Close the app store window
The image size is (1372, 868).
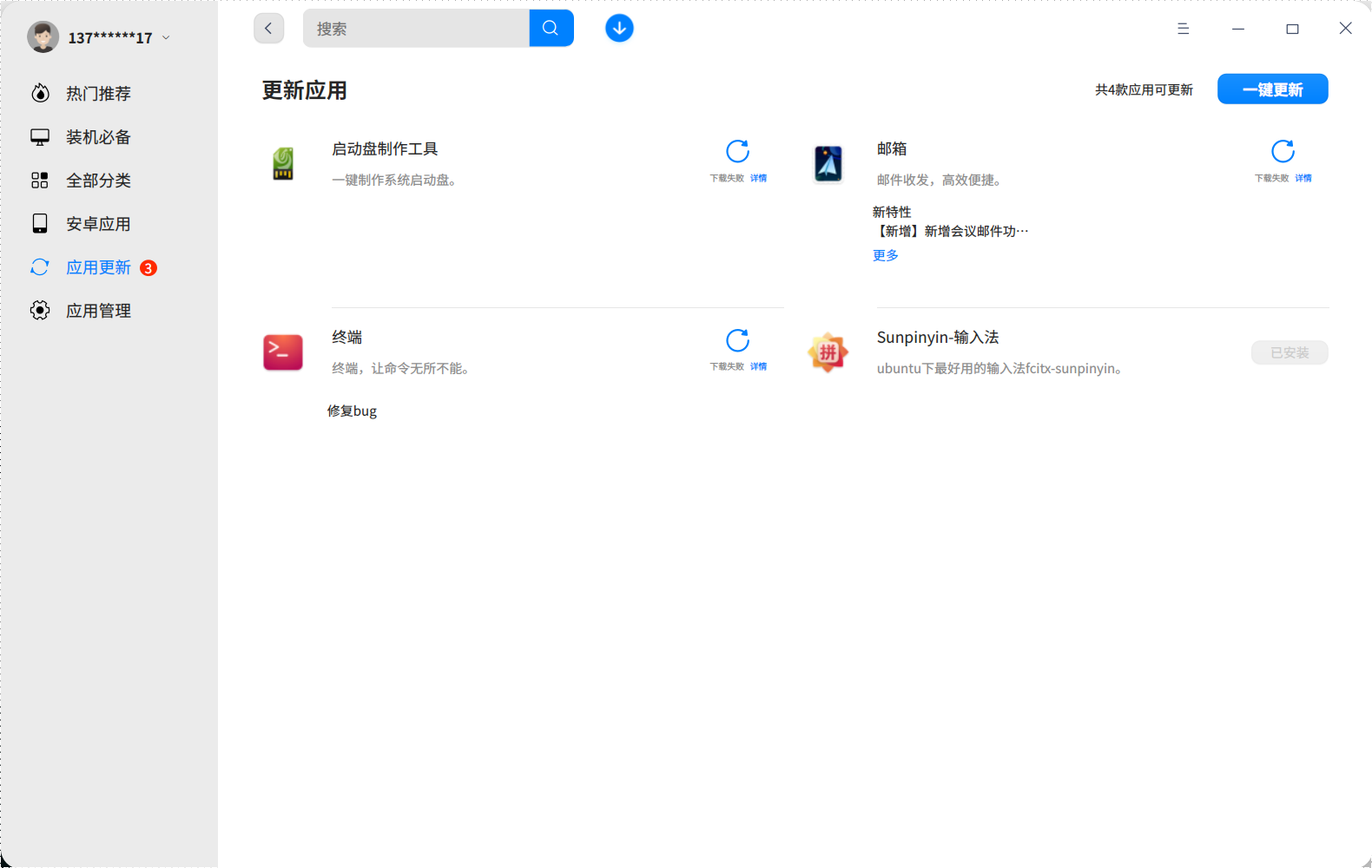click(x=1345, y=29)
